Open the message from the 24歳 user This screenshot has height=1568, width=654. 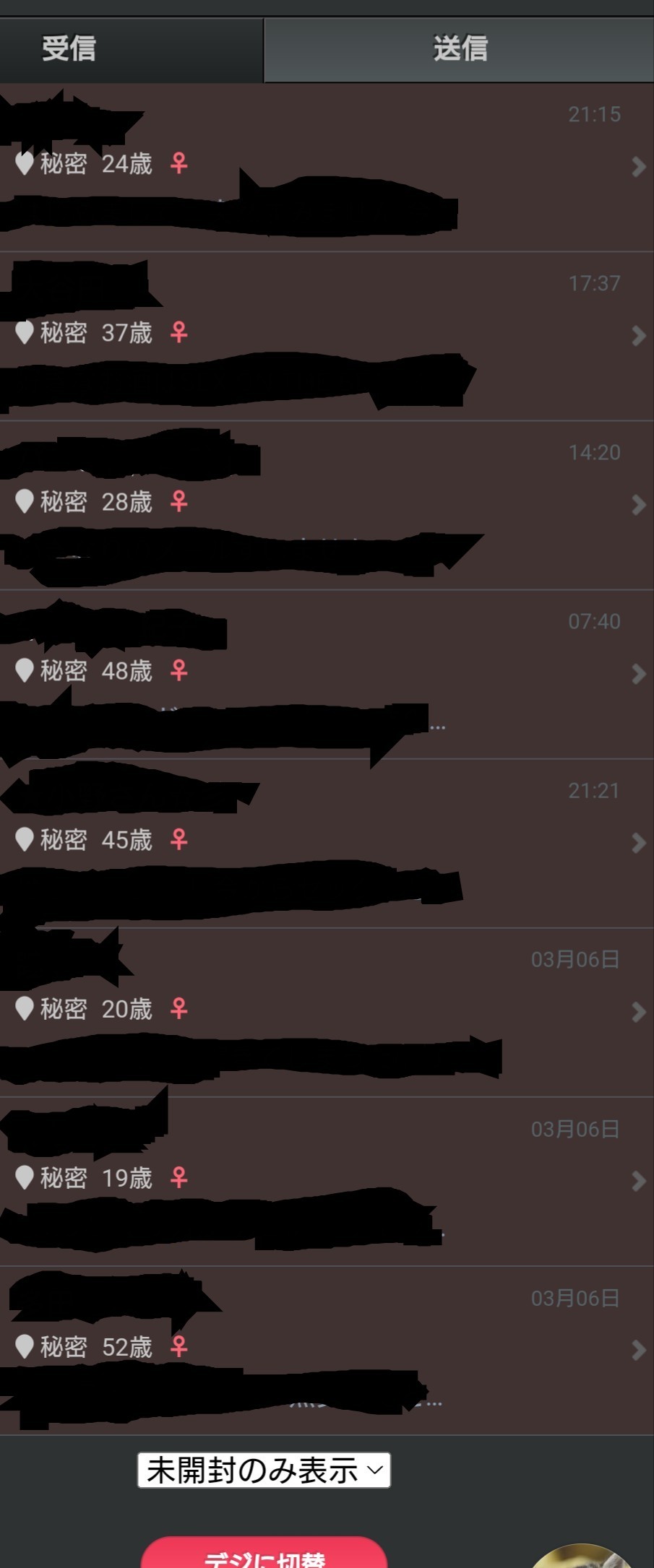click(x=325, y=168)
